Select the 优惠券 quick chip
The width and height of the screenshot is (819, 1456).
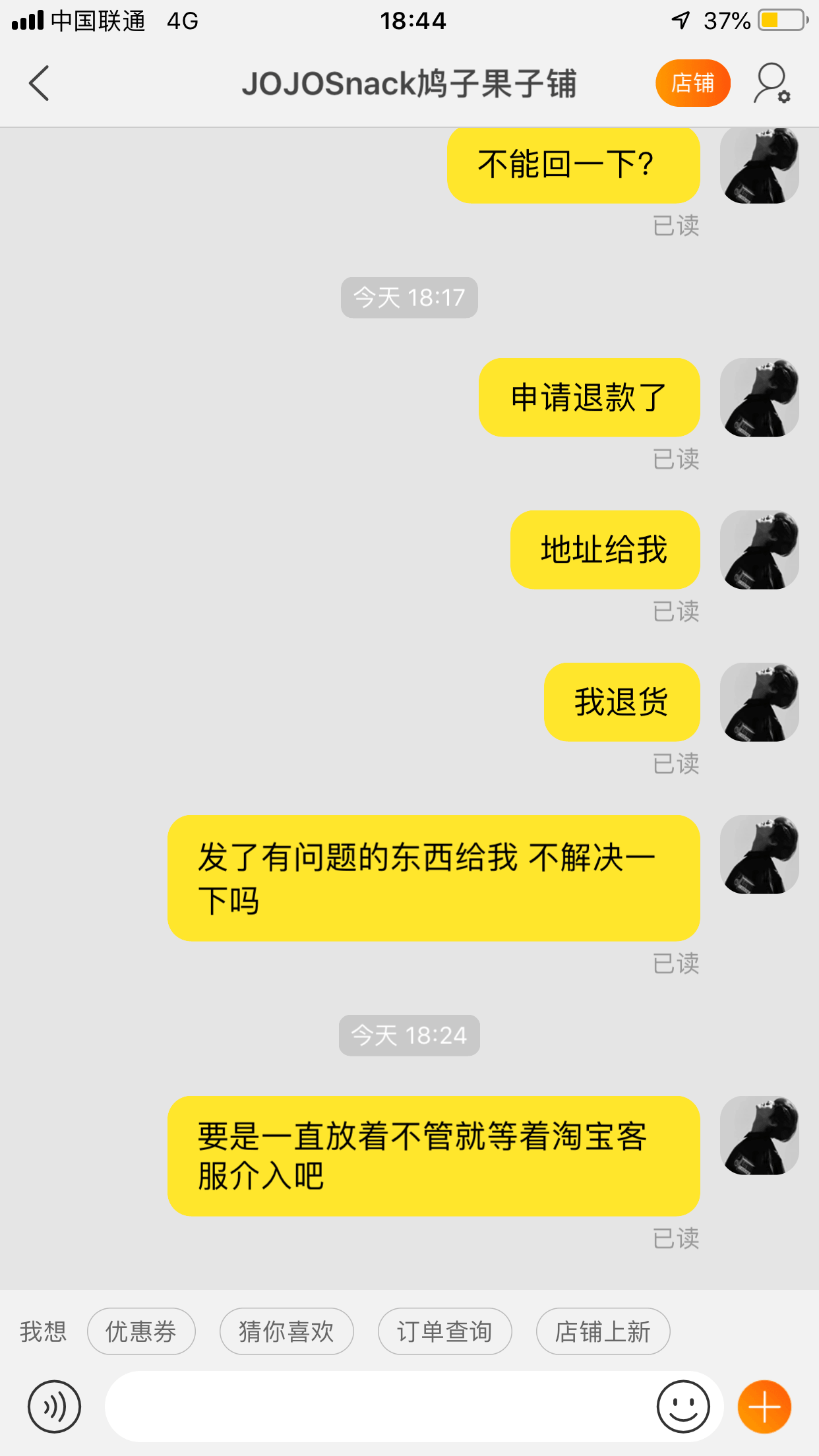(x=141, y=1331)
